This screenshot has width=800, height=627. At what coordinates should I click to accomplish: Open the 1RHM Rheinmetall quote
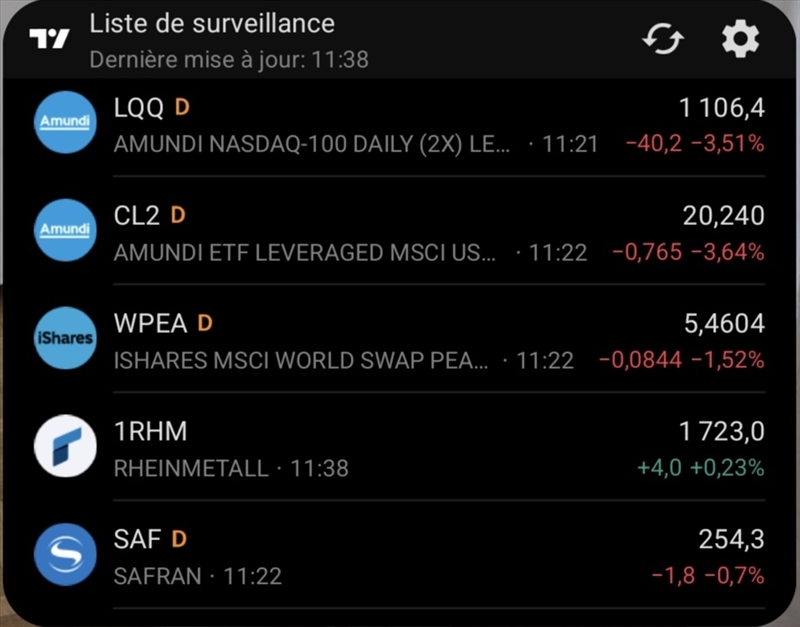[400, 448]
